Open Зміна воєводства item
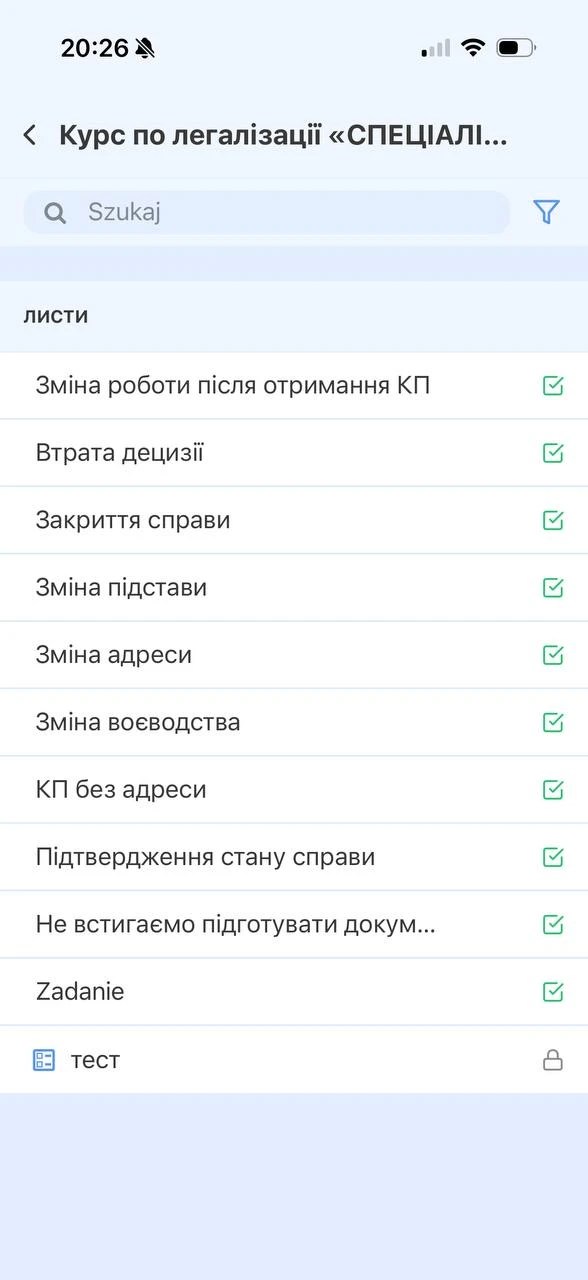 294,722
